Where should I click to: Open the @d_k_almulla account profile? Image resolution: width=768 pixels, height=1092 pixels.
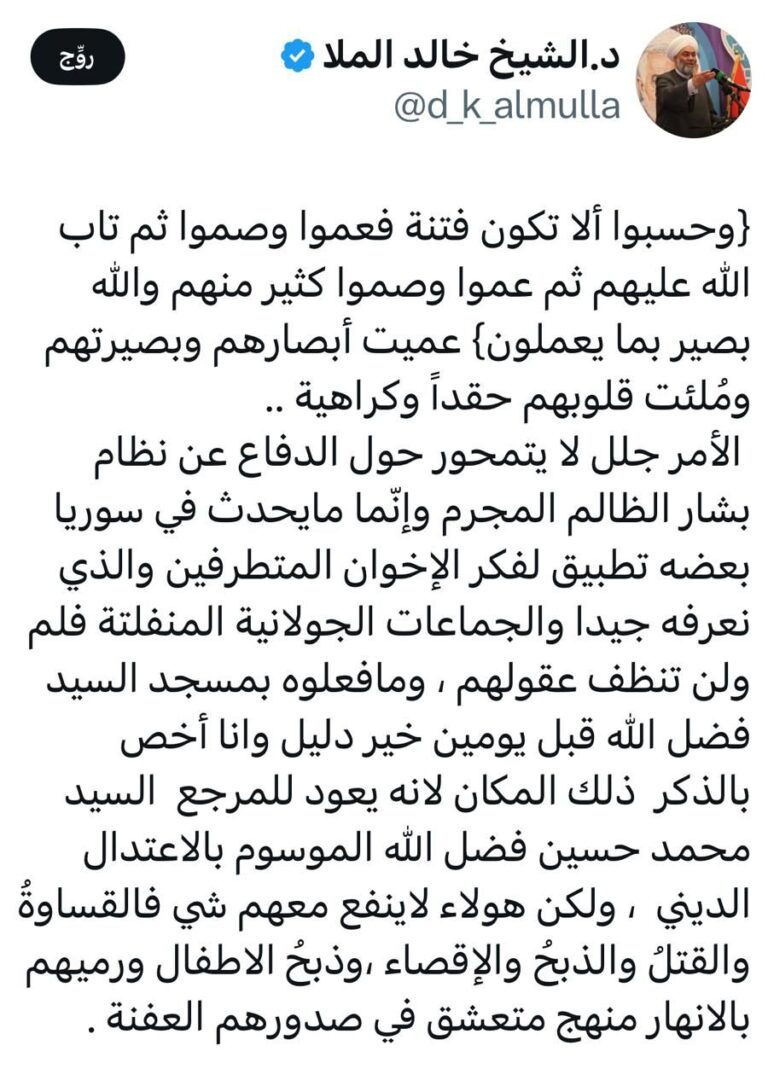pyautogui.click(x=506, y=106)
